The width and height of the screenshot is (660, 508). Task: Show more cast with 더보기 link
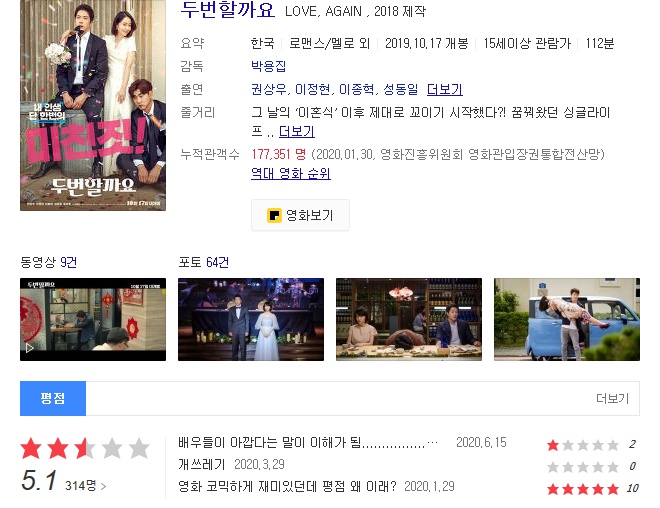pyautogui.click(x=445, y=89)
